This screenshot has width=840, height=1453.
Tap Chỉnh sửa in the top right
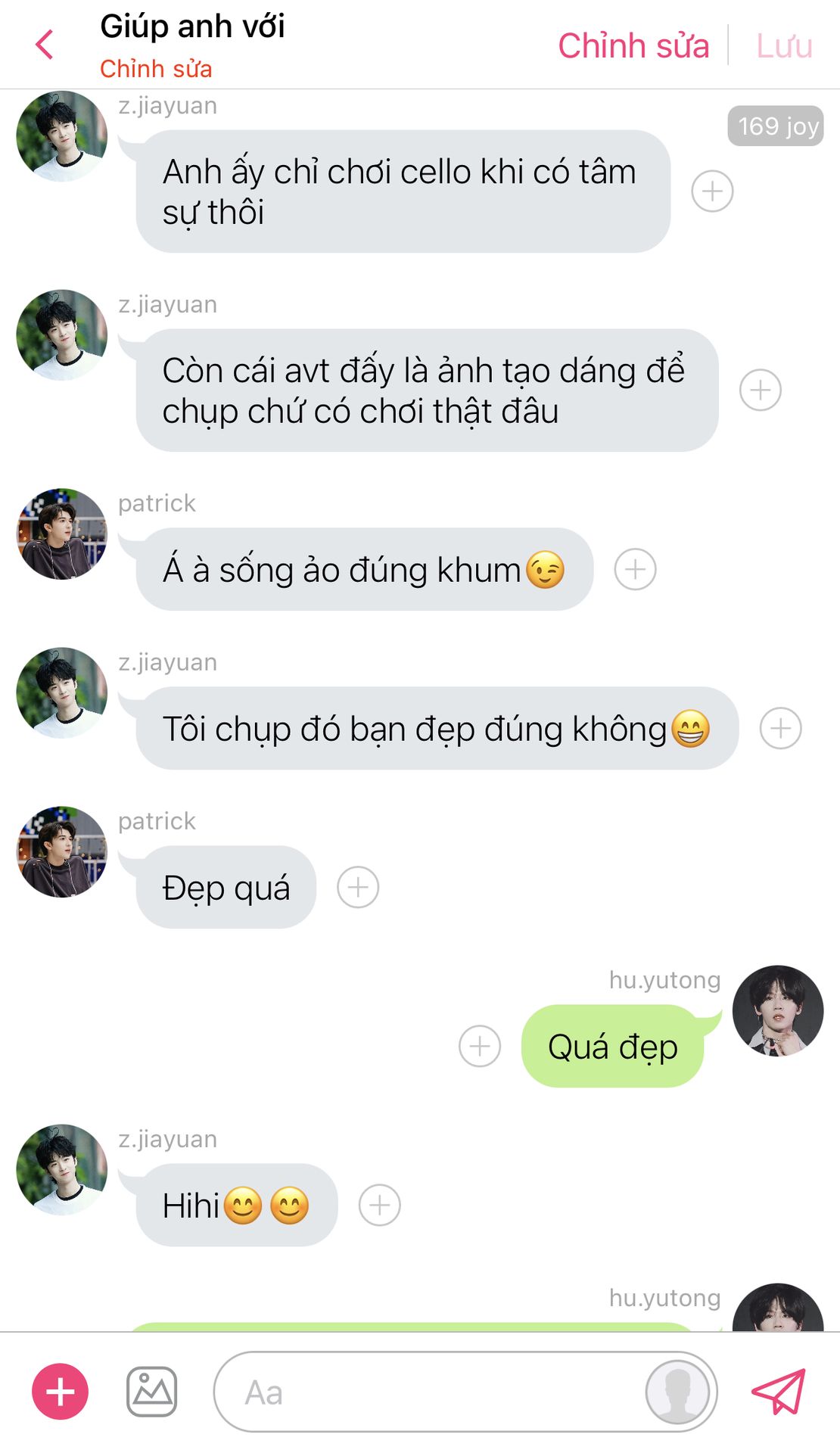point(633,46)
